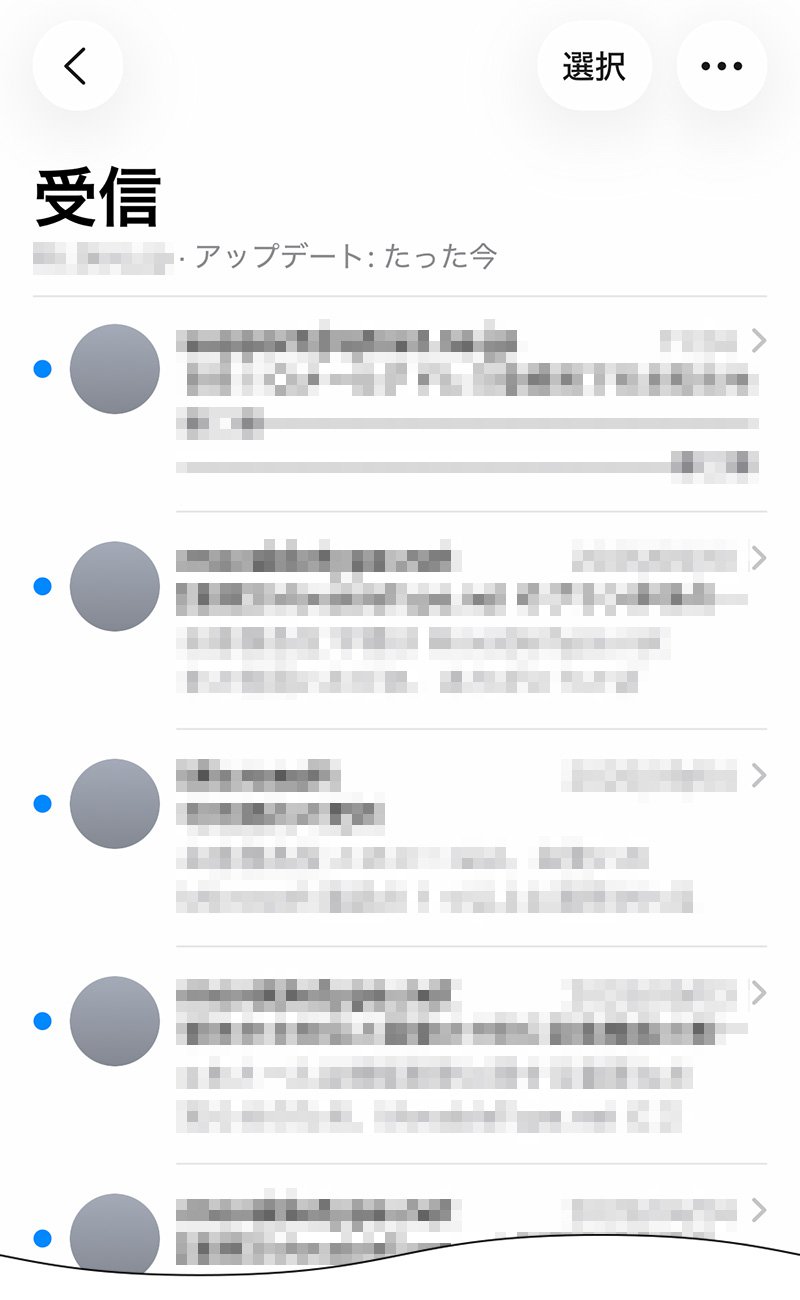The width and height of the screenshot is (800, 1300).
Task: Tap the detail chevron on the fourth email
Action: [x=759, y=994]
